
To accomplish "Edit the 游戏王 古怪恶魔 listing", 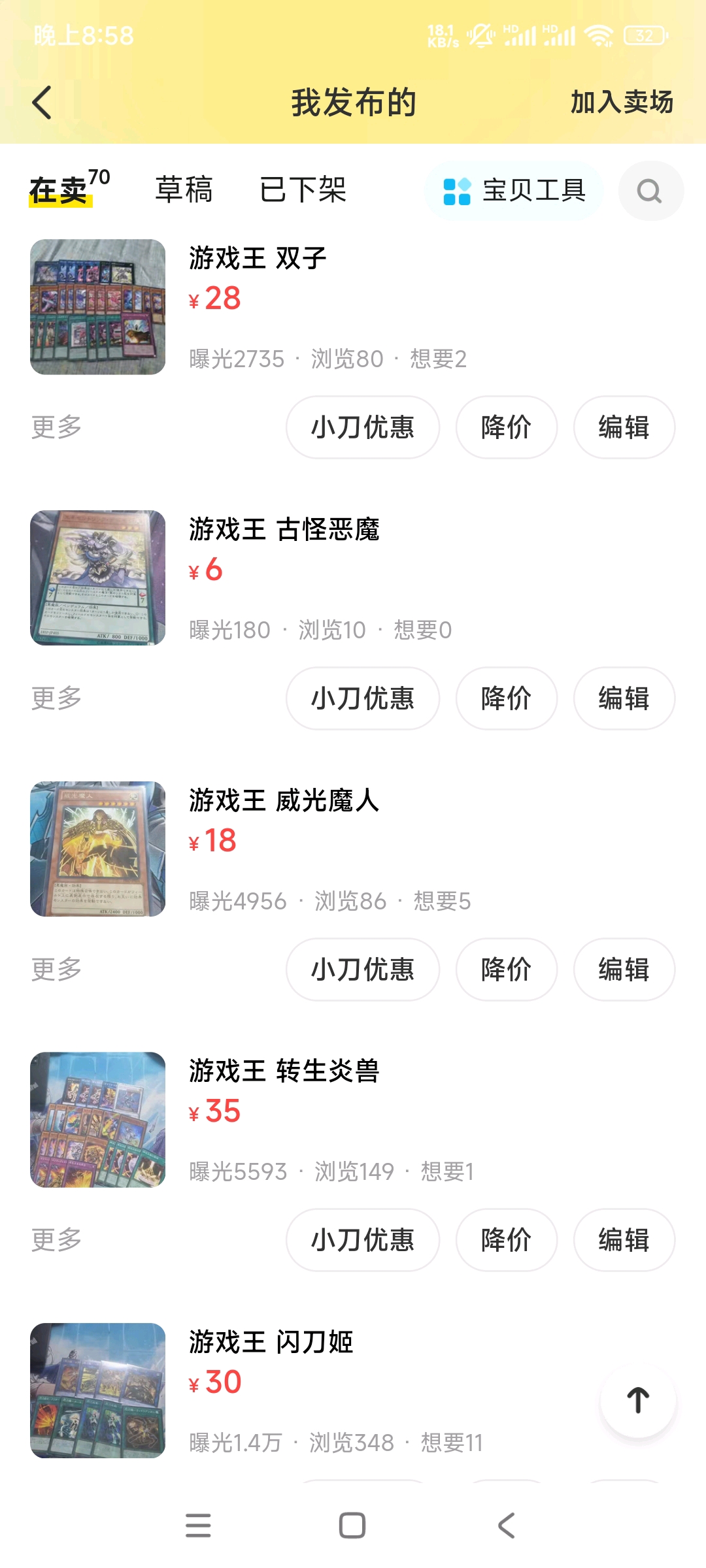I will 624,698.
